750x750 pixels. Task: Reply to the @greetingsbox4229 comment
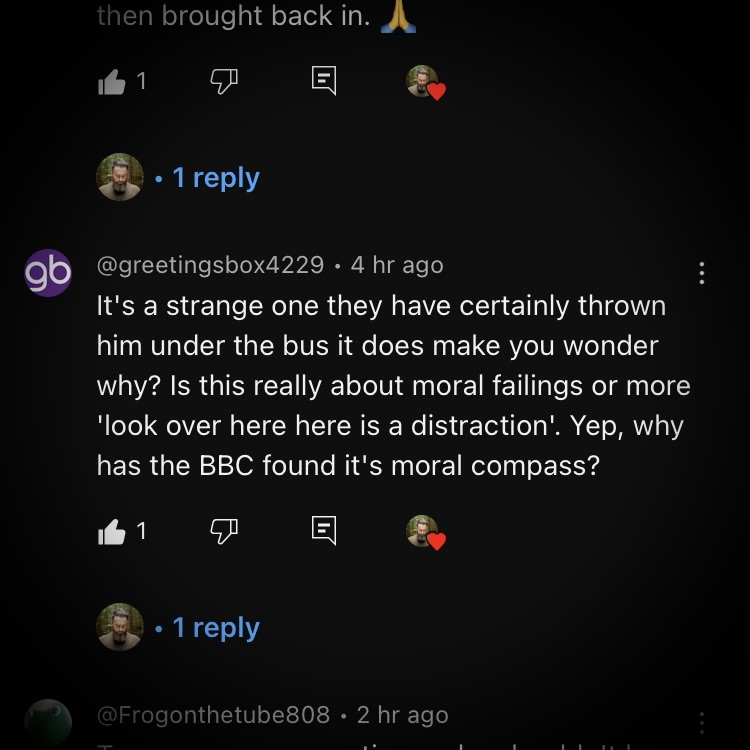323,530
